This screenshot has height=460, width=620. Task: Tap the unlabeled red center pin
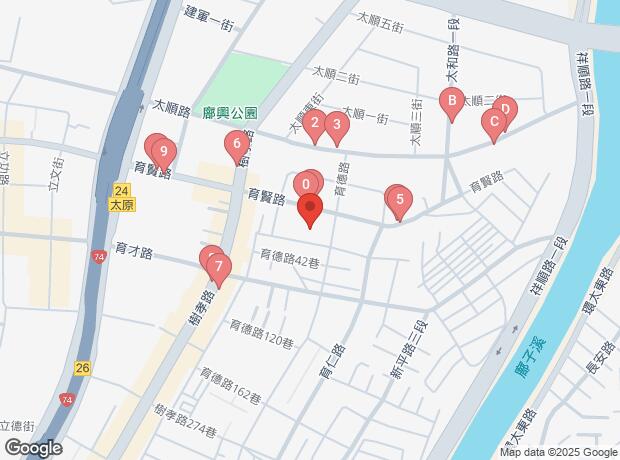(310, 209)
